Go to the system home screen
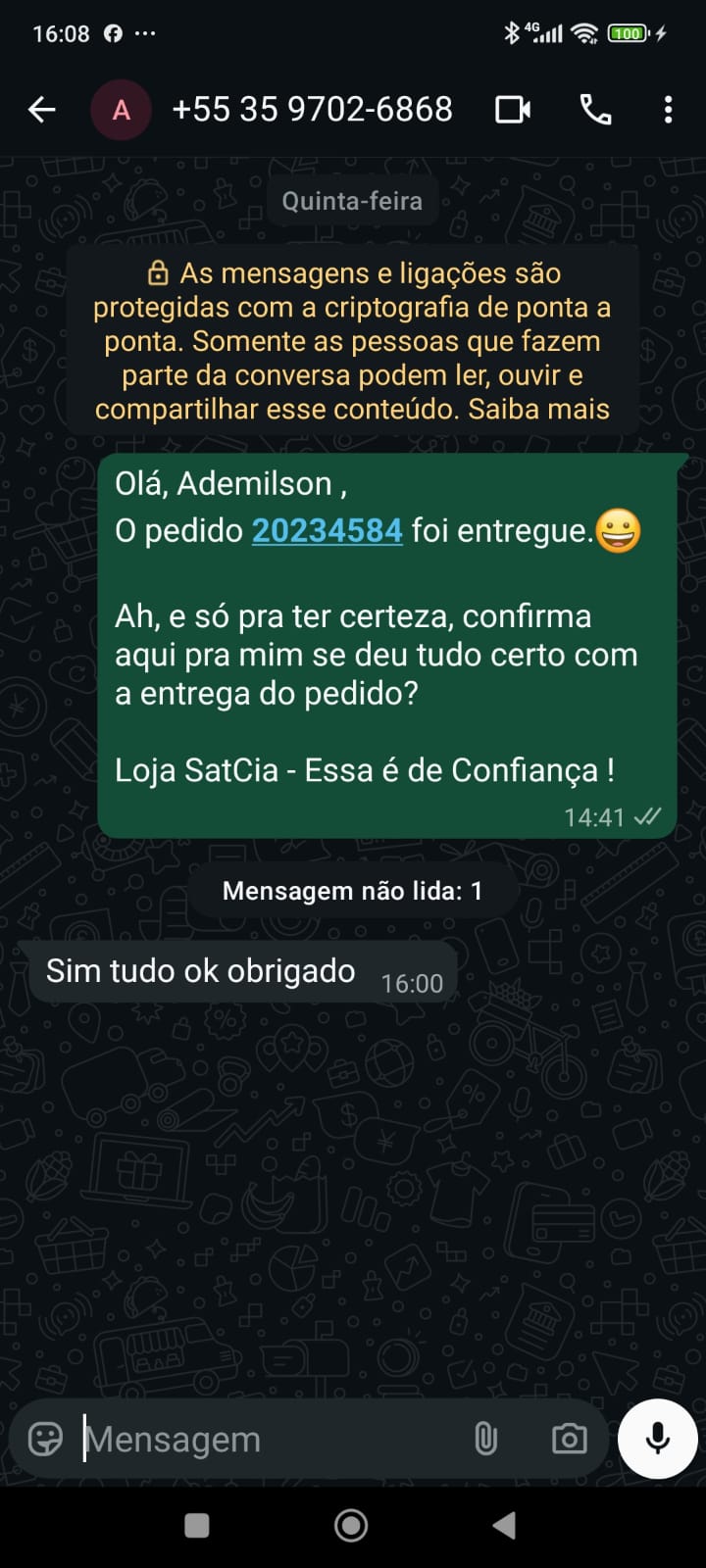Screen dimensions: 706x1568 [351, 1525]
